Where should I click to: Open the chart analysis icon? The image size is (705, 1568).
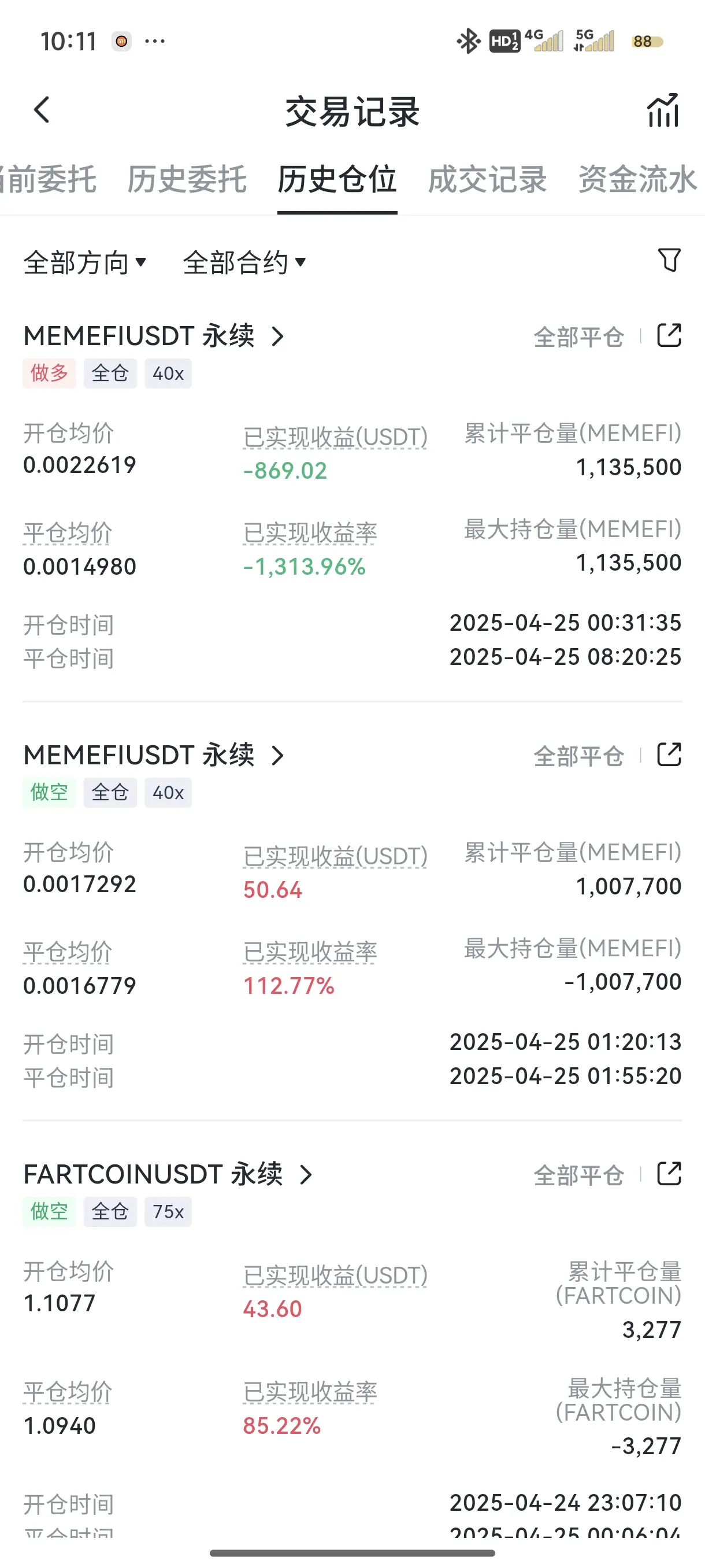pyautogui.click(x=662, y=110)
